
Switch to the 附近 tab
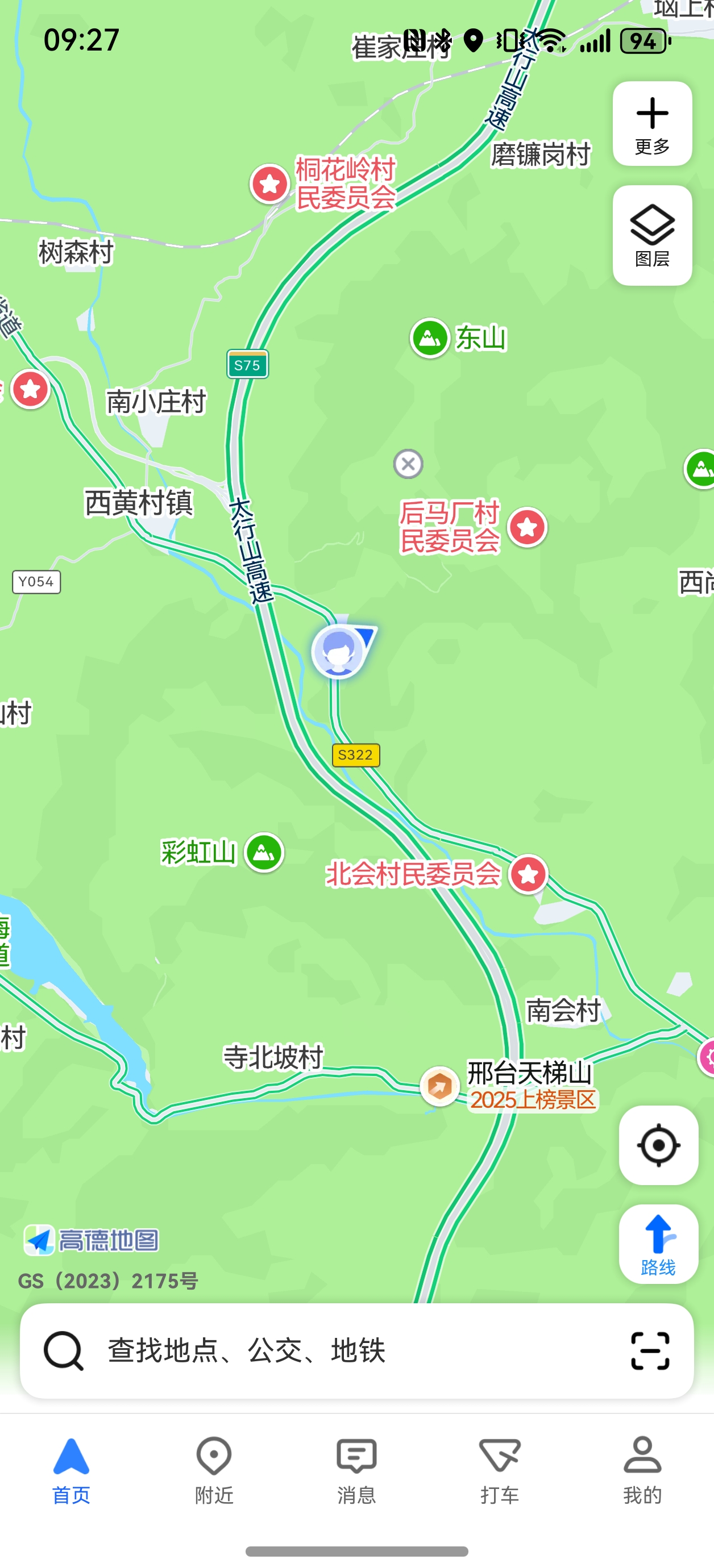click(214, 1469)
